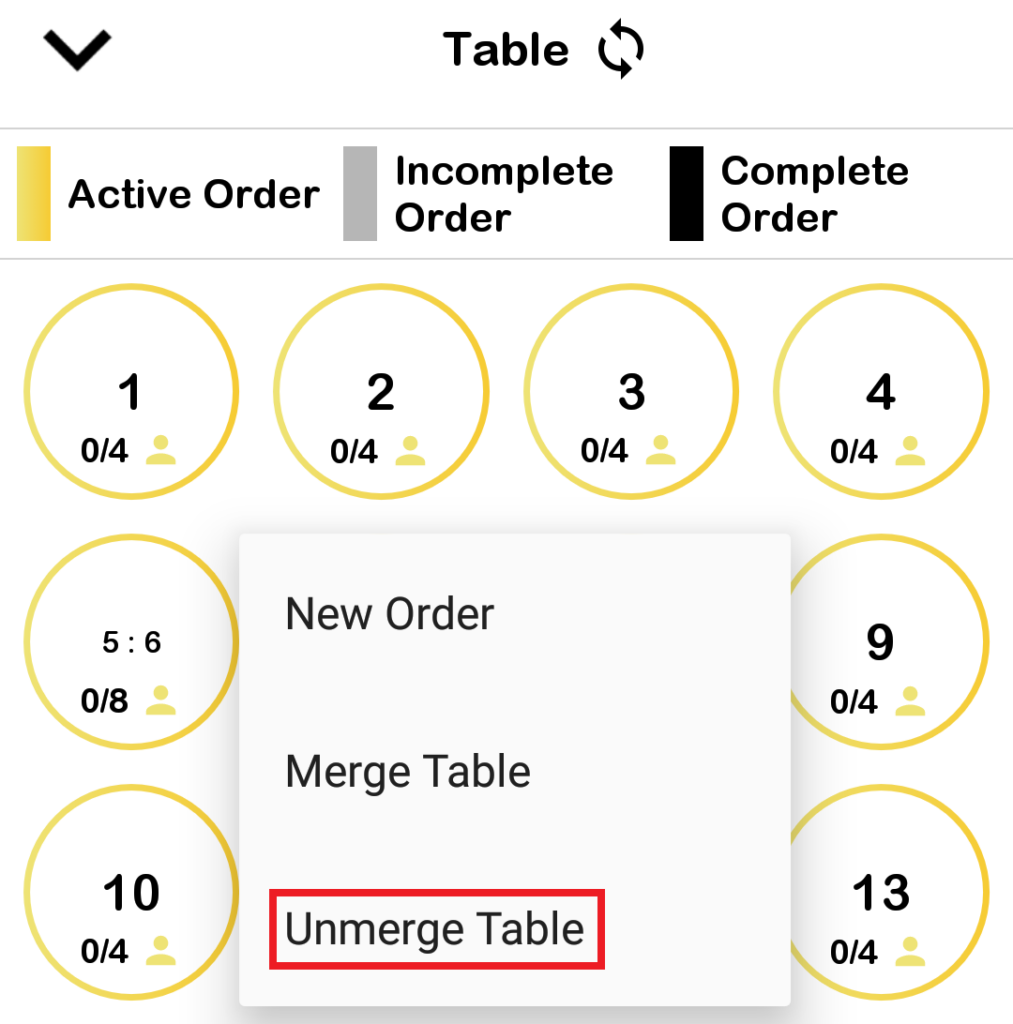Refresh the table list

pyautogui.click(x=621, y=50)
